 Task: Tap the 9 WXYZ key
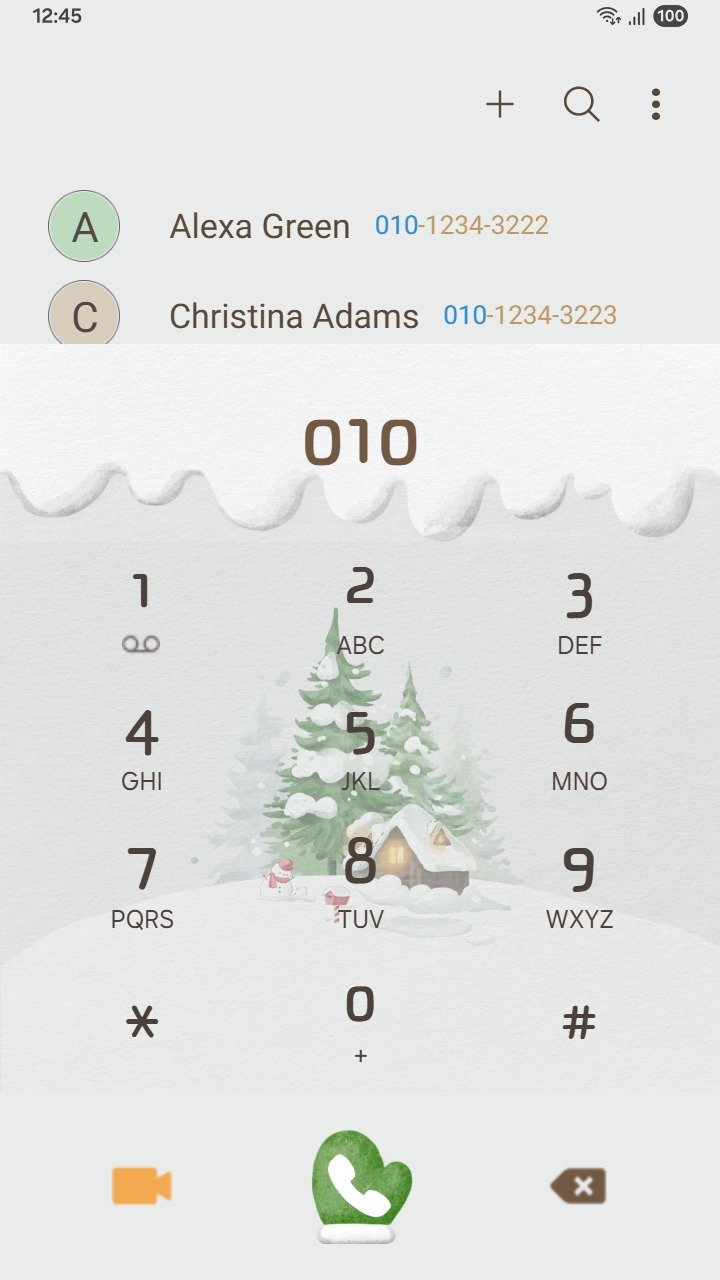(x=579, y=886)
